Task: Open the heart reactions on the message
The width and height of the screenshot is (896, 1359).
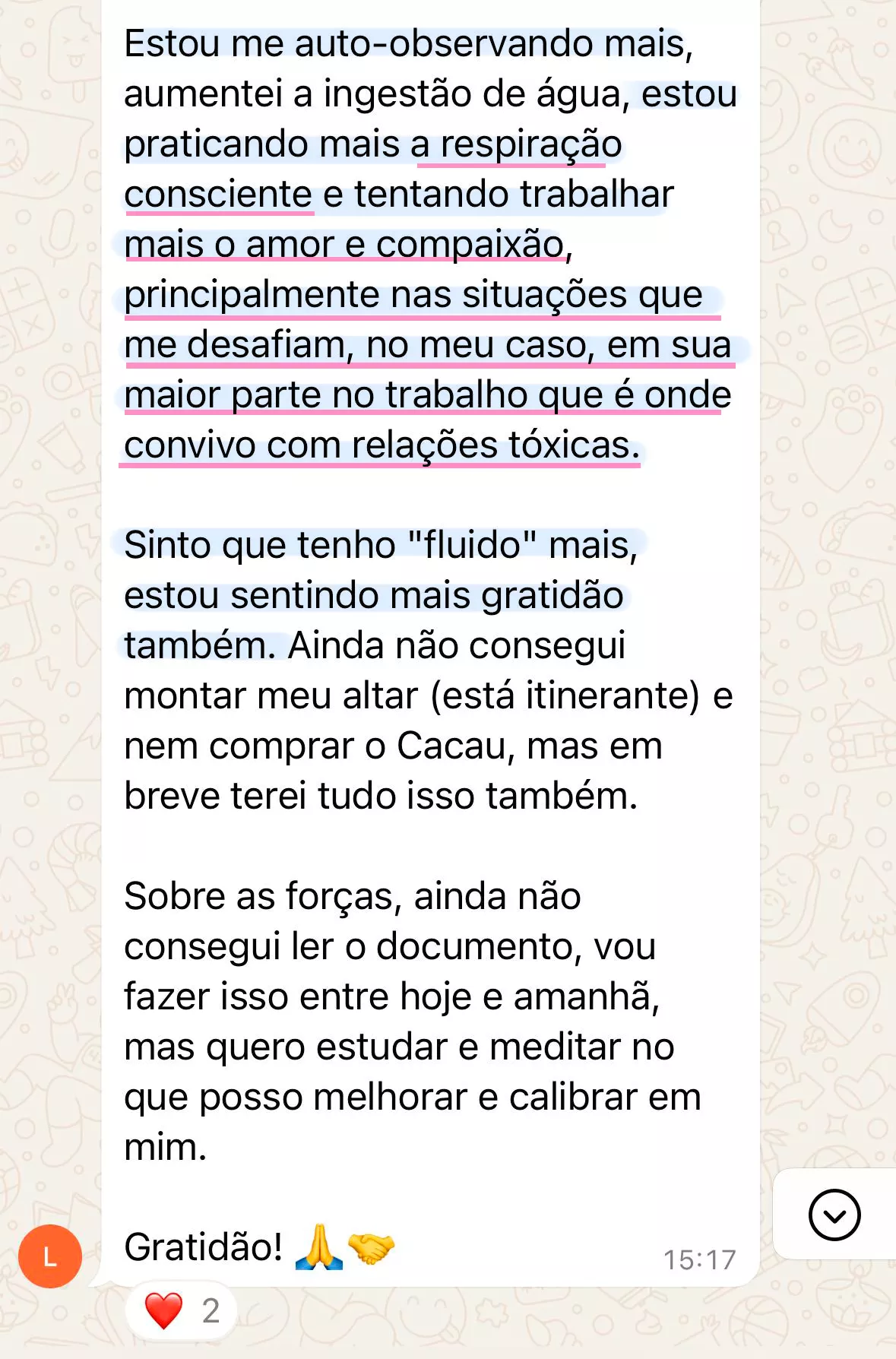Action: click(x=181, y=1311)
